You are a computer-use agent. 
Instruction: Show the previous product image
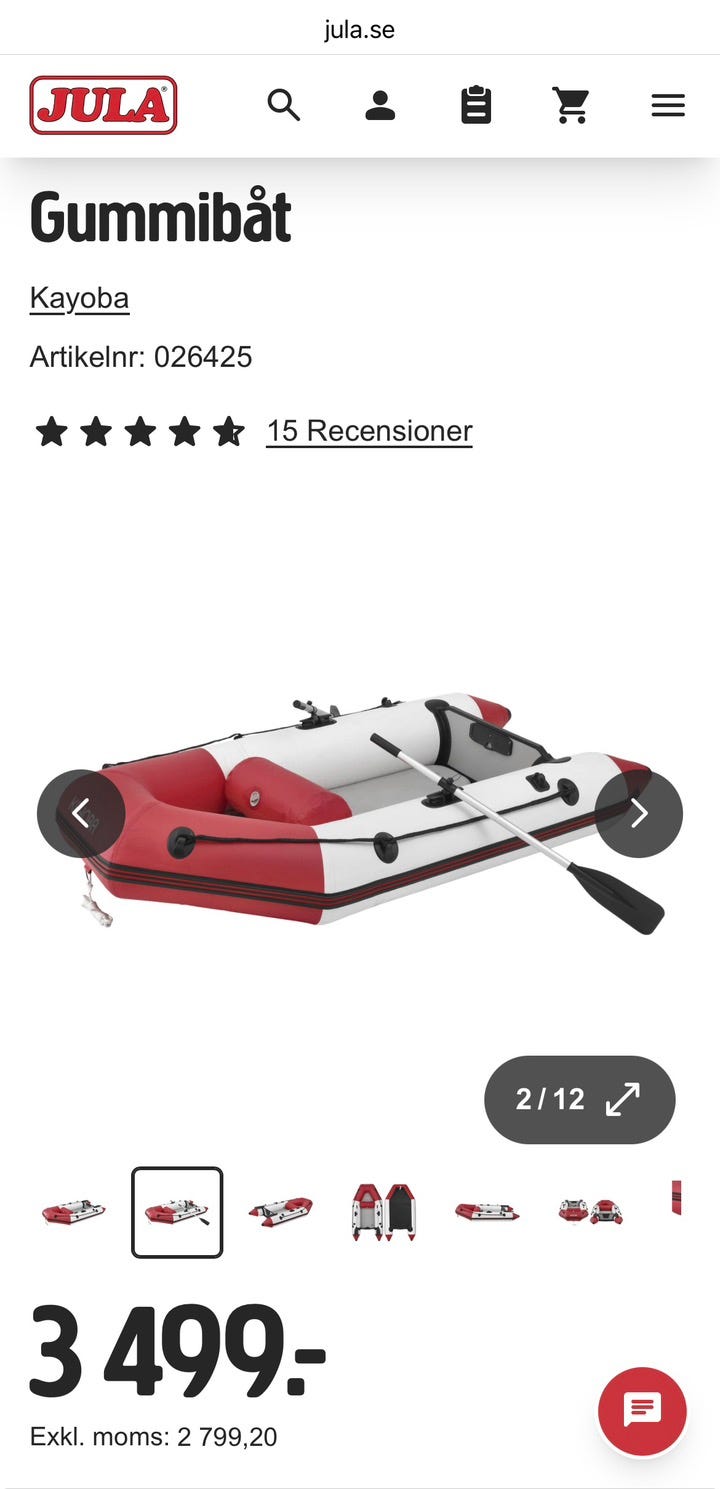[x=81, y=813]
